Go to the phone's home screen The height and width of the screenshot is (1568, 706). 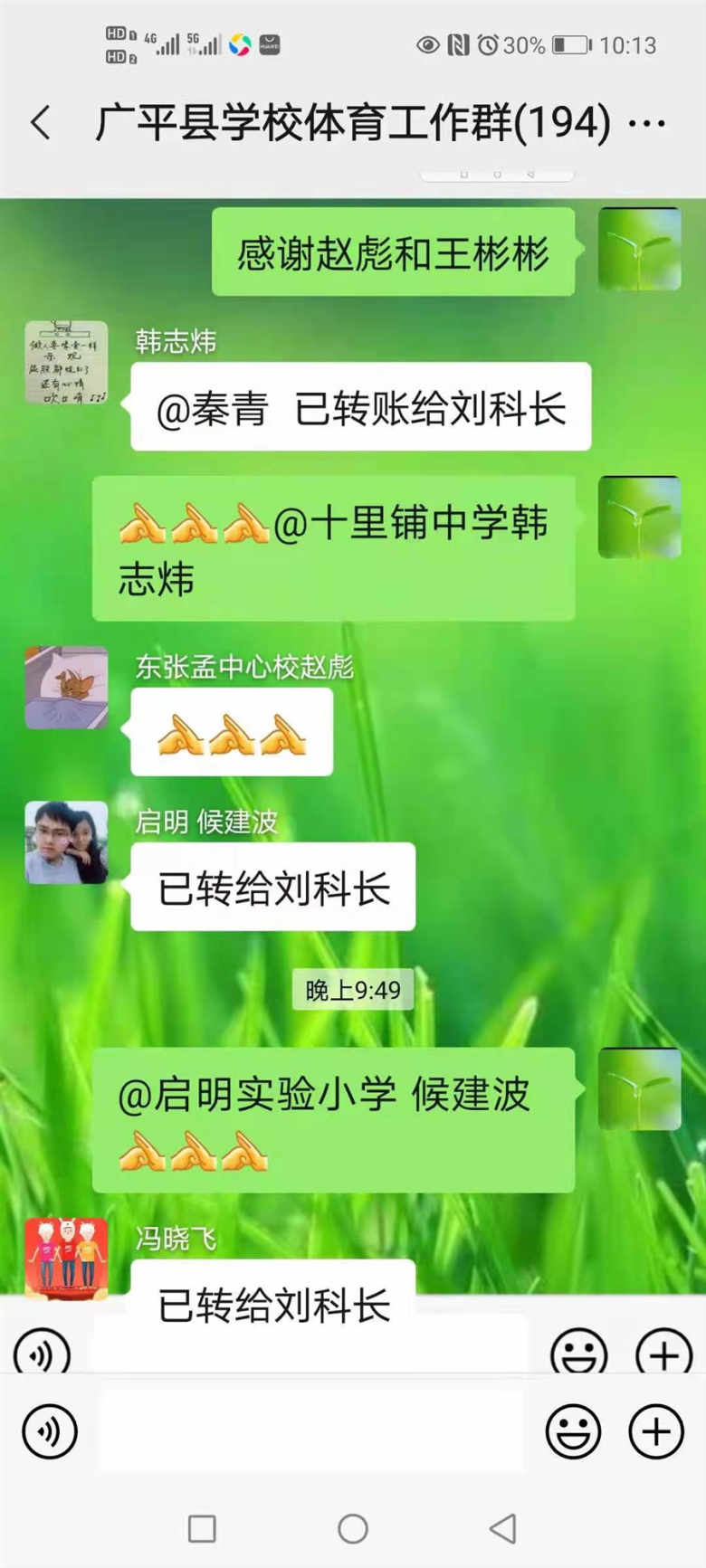[353, 1529]
